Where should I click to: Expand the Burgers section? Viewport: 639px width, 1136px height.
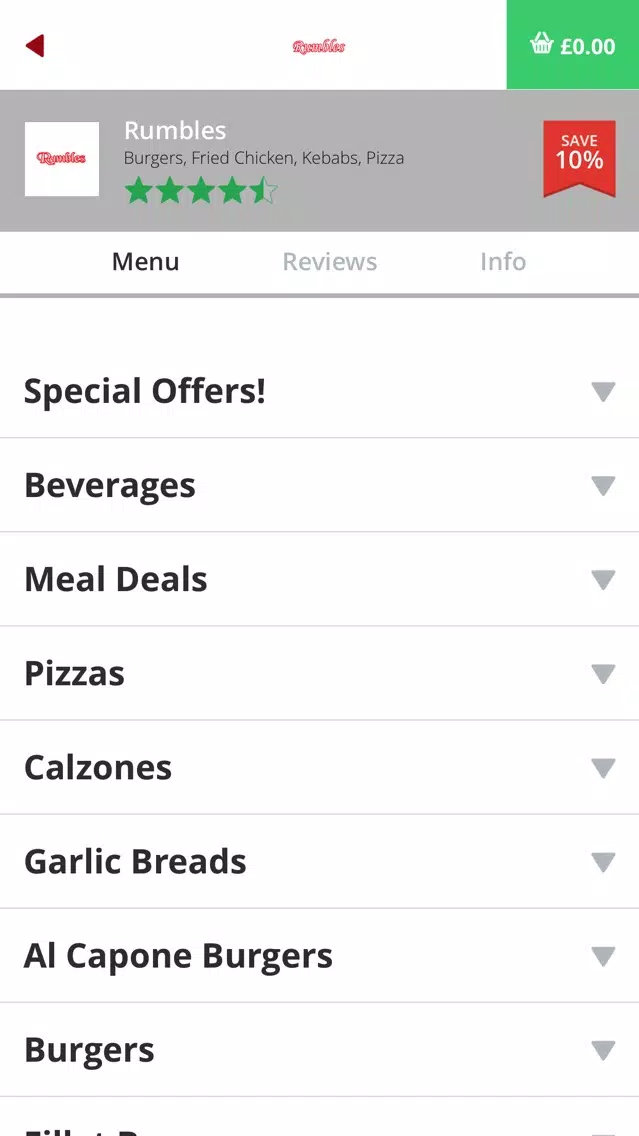320,1050
